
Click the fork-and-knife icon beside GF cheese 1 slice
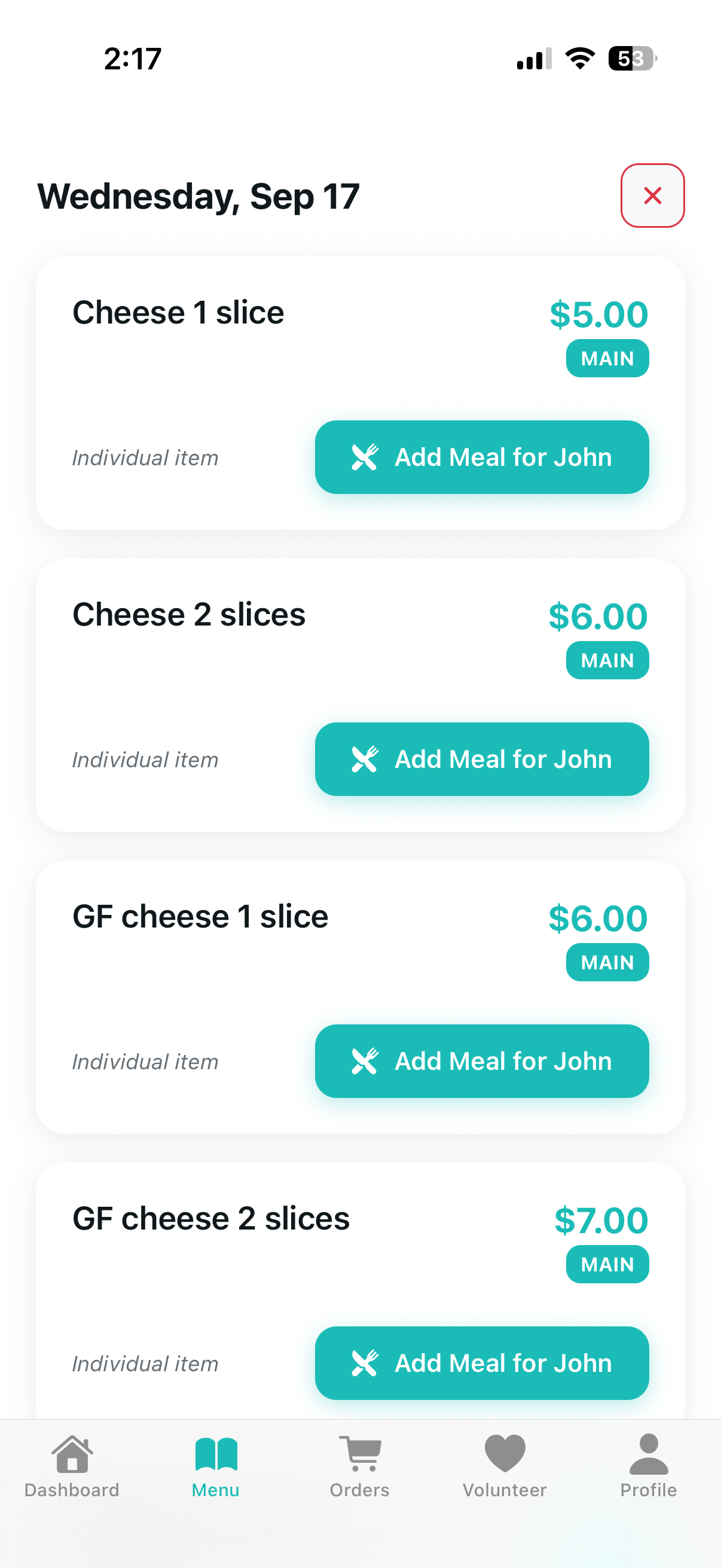tap(366, 1061)
